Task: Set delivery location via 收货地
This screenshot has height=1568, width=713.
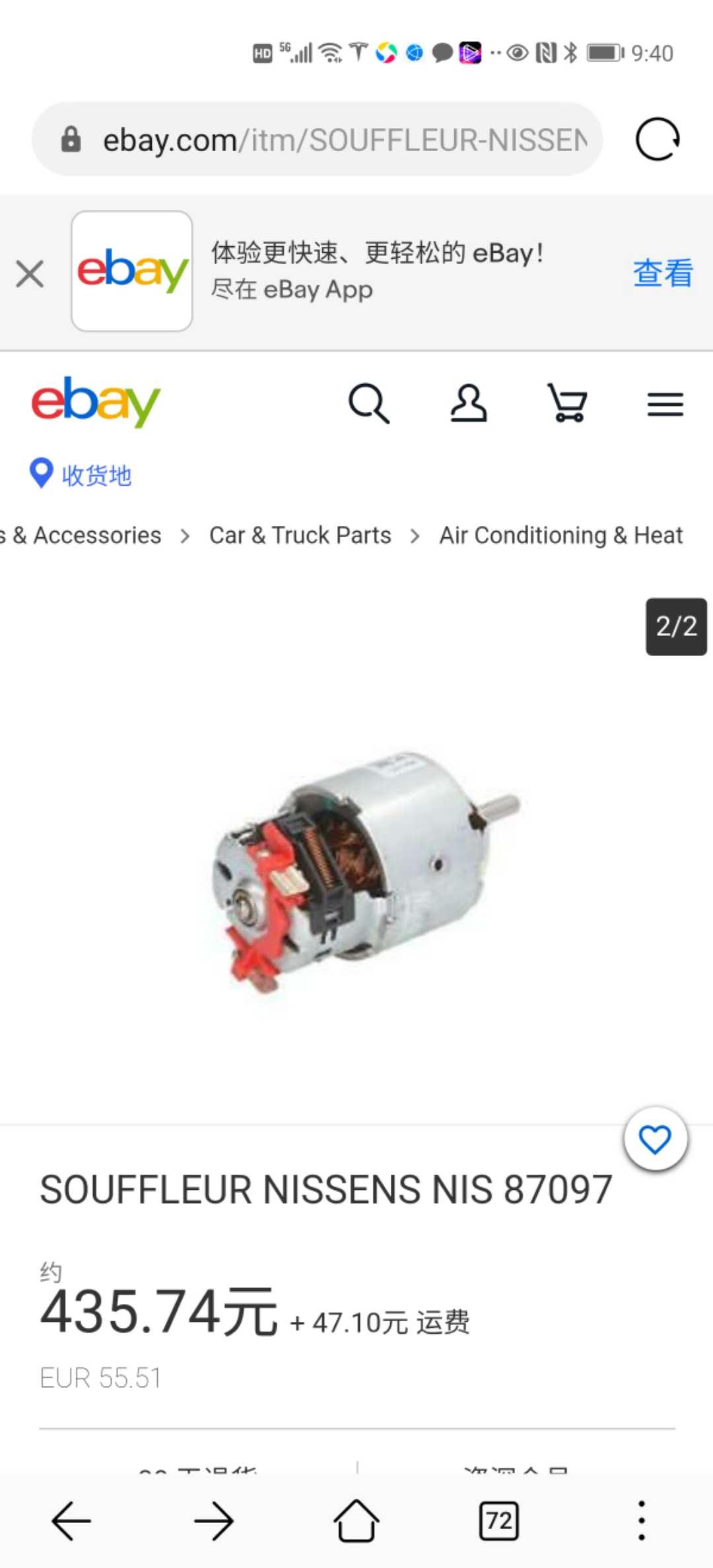Action: coord(81,474)
